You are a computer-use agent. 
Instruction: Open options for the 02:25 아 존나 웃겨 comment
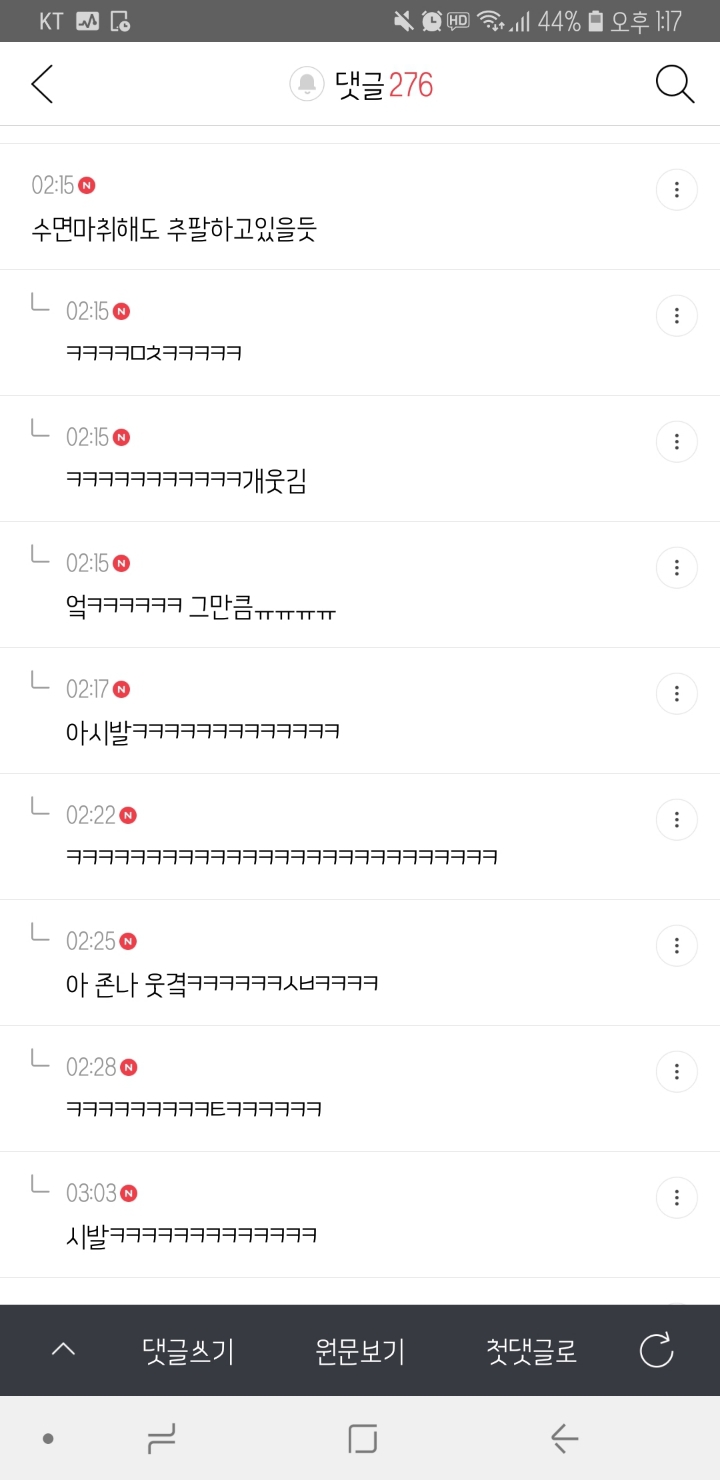click(x=676, y=945)
